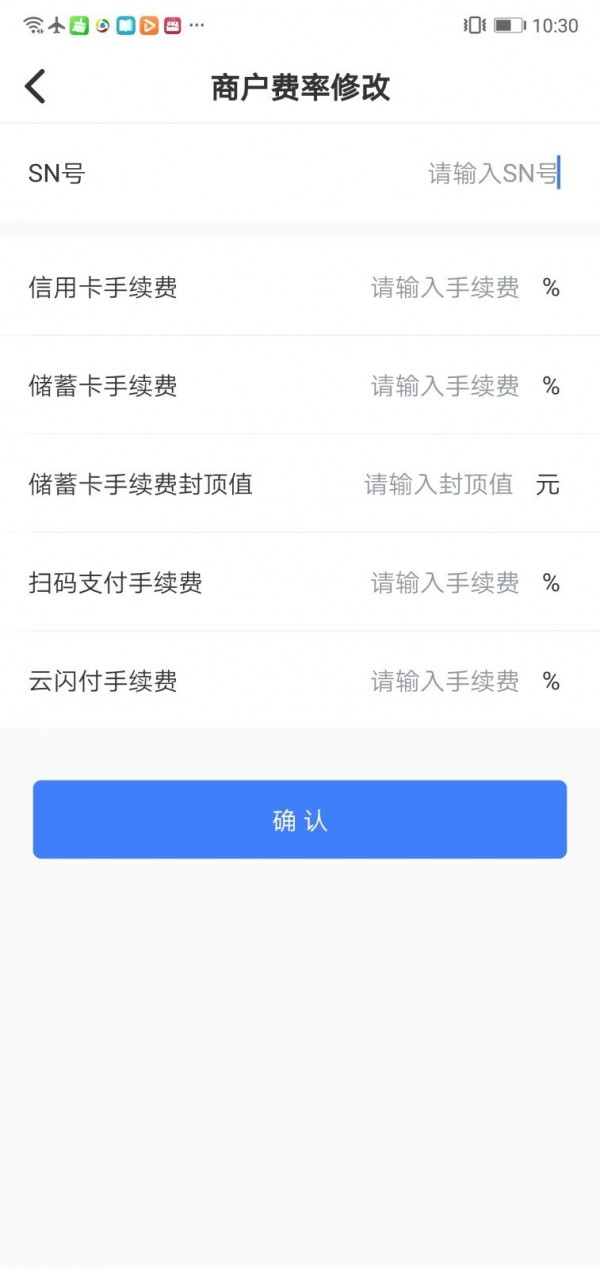600x1268 pixels.
Task: Focus the 信用卡手续费 input field
Action: tap(445, 288)
